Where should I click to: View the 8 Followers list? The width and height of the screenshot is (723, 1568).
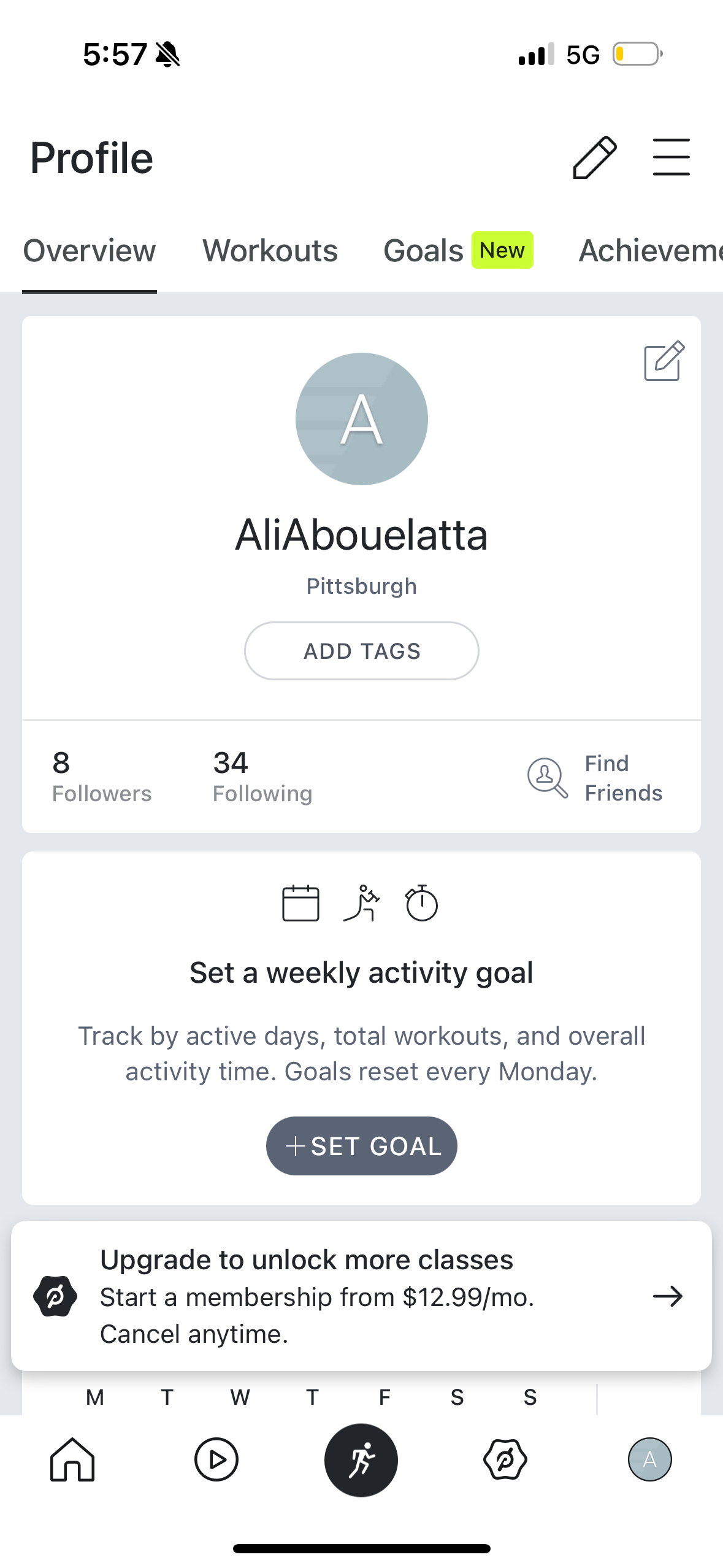101,776
